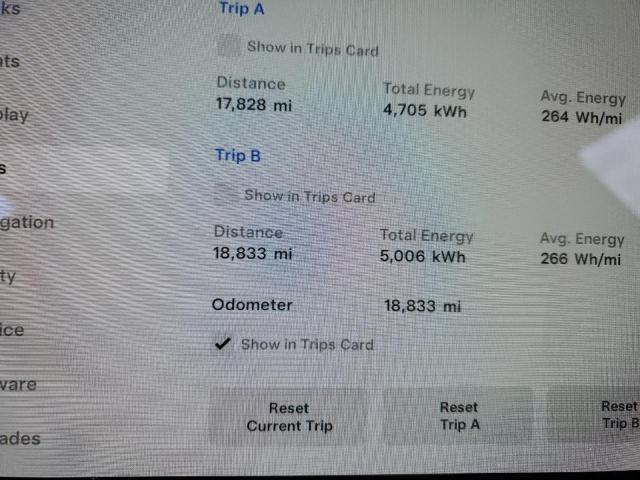Screen dimensions: 640x480
Task: Check Show in Trips Card for Trip B
Action: pos(228,196)
